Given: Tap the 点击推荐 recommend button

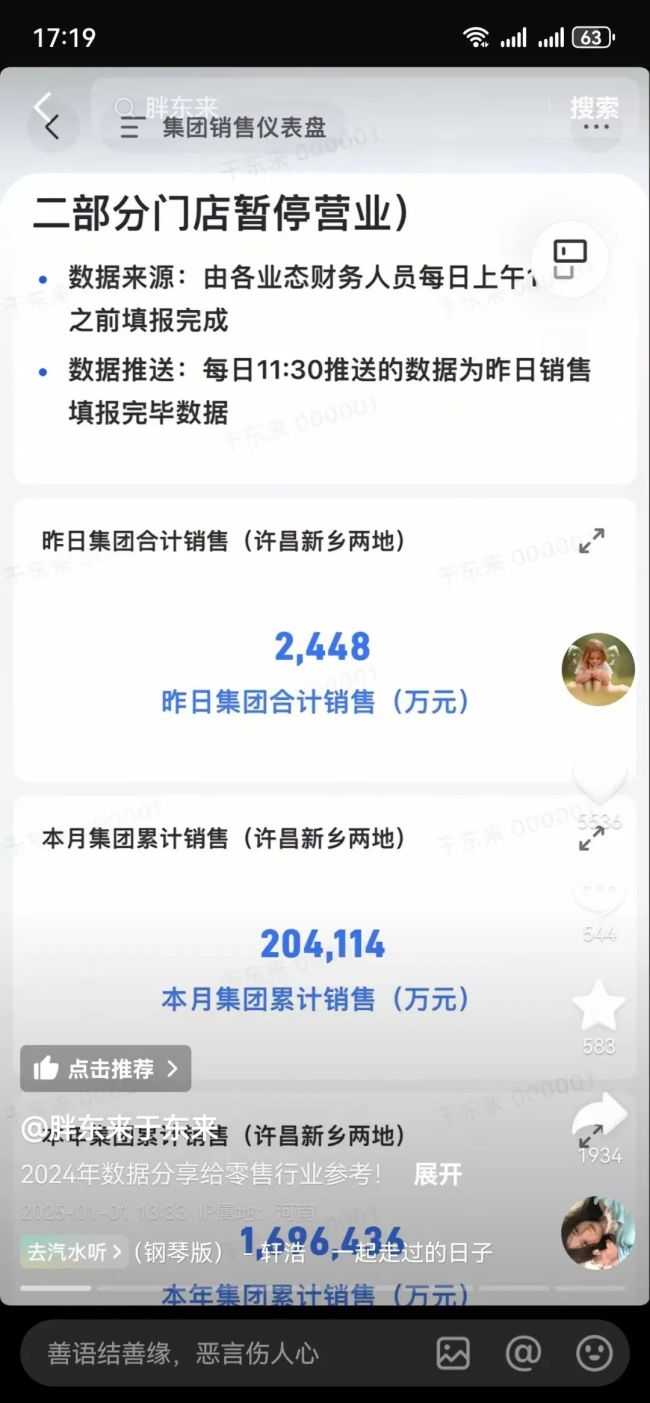Looking at the screenshot, I should [105, 1068].
